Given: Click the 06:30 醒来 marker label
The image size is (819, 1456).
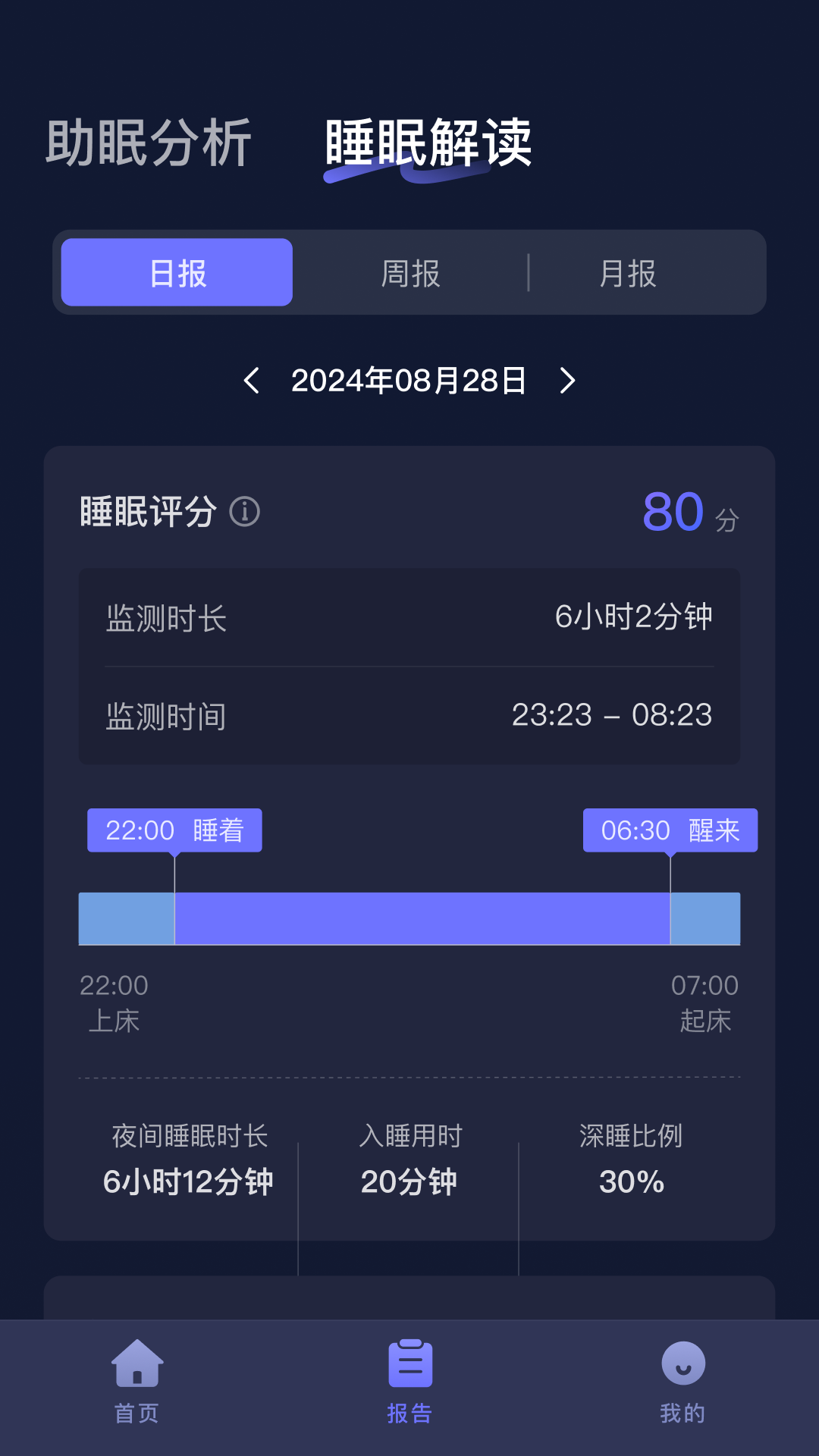Looking at the screenshot, I should 670,830.
